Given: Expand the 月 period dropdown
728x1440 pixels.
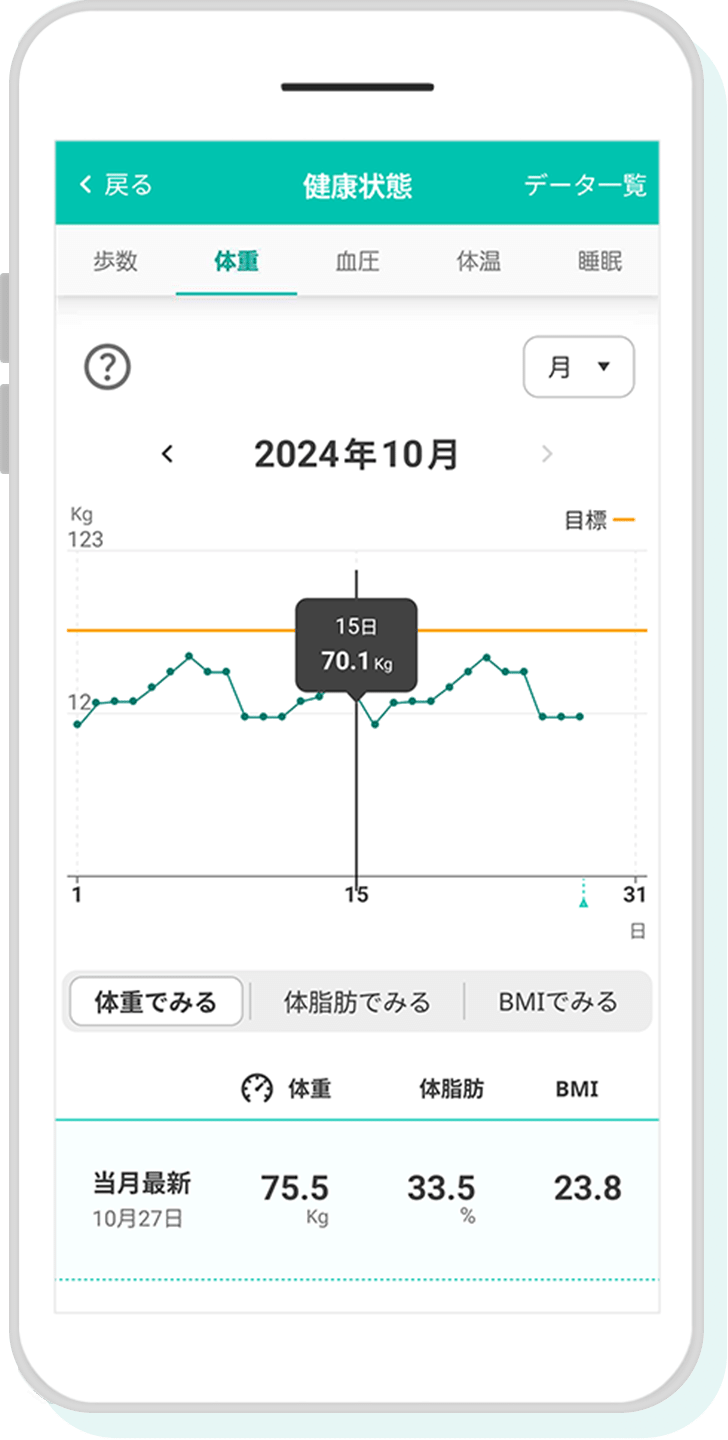Looking at the screenshot, I should coord(578,367).
